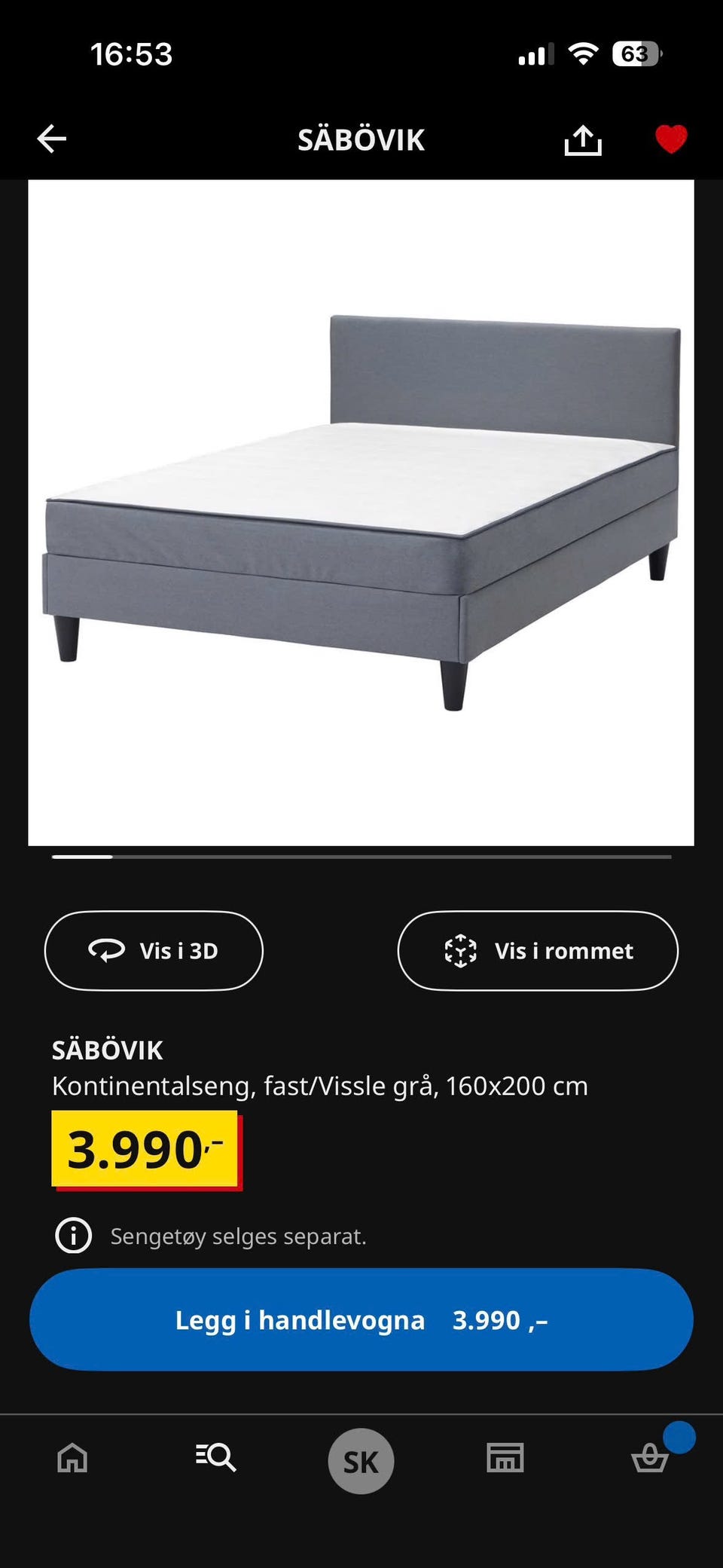
Task: Tap the SÄBÖVIK bed product photo
Action: [x=360, y=512]
